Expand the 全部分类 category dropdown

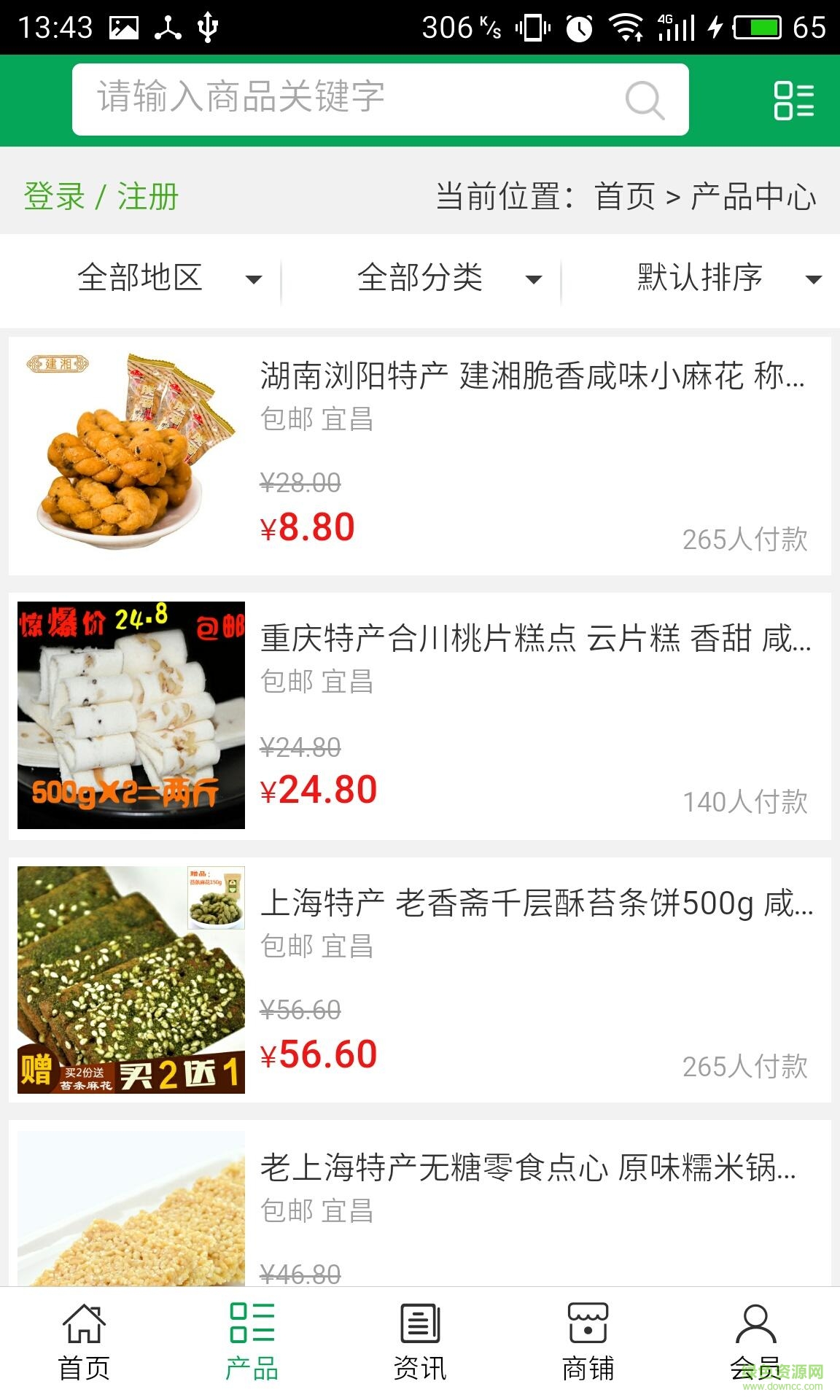click(x=448, y=278)
